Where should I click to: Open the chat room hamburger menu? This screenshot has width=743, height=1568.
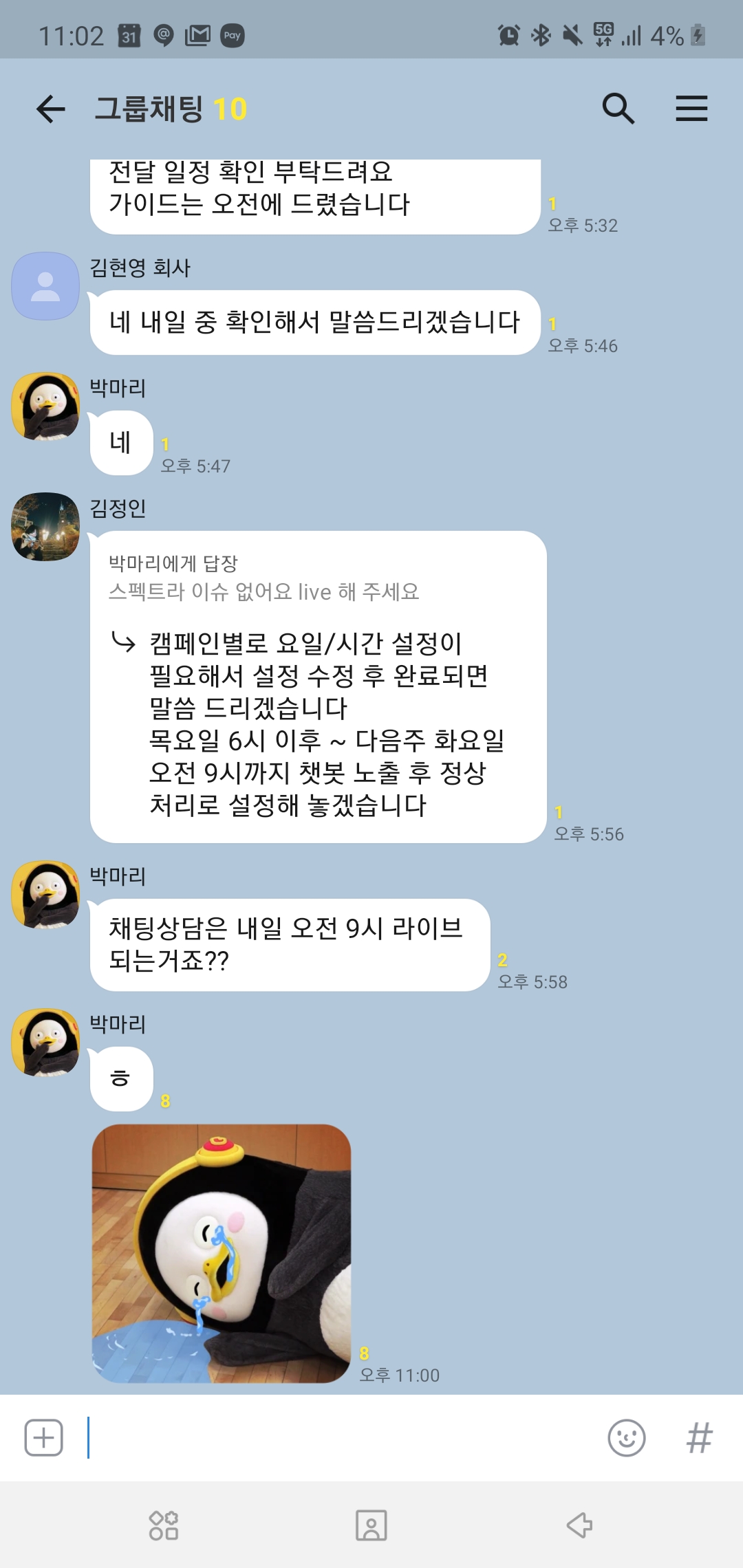coord(691,109)
